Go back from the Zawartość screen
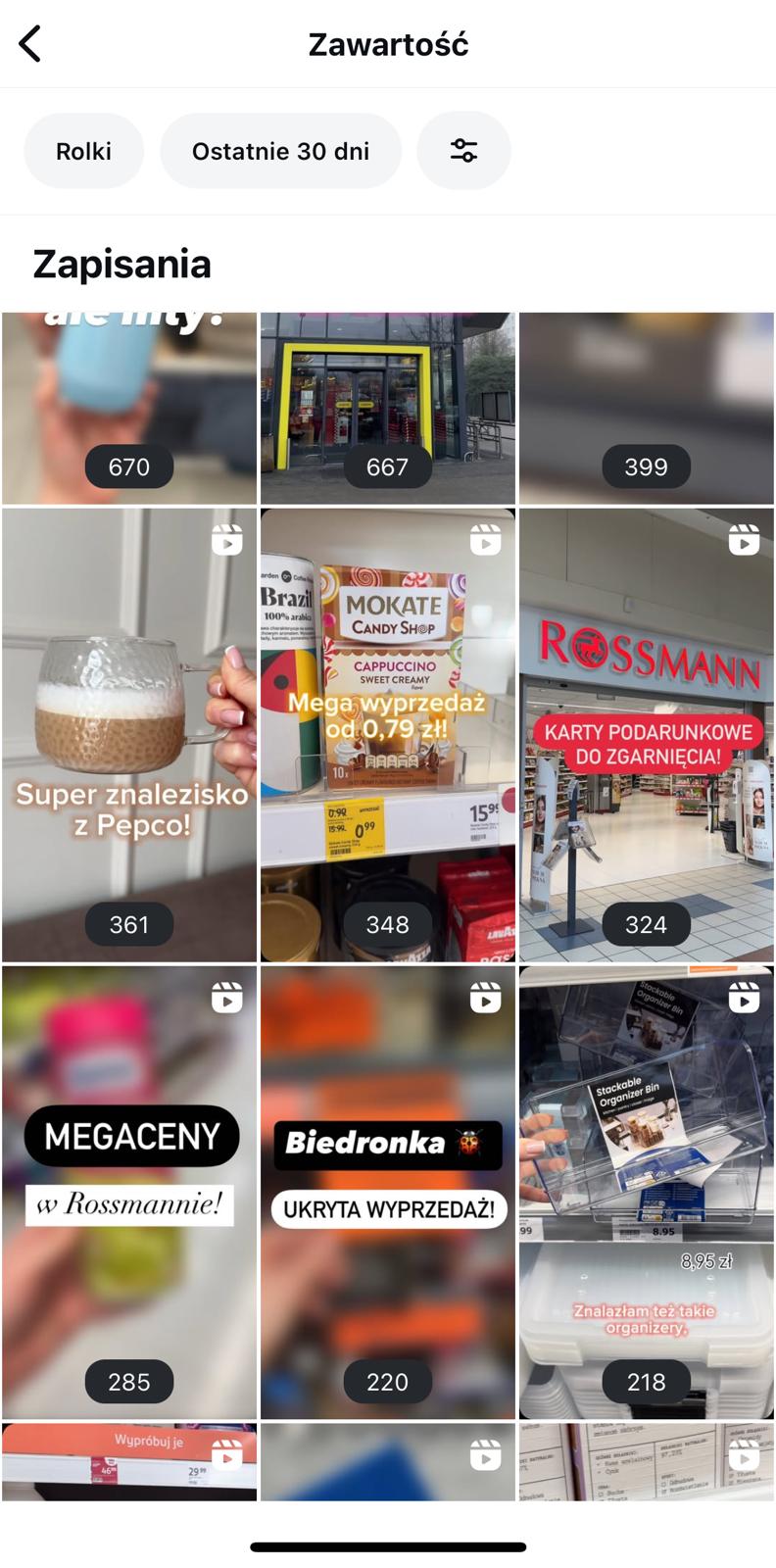This screenshot has height=1568, width=776. point(30,44)
